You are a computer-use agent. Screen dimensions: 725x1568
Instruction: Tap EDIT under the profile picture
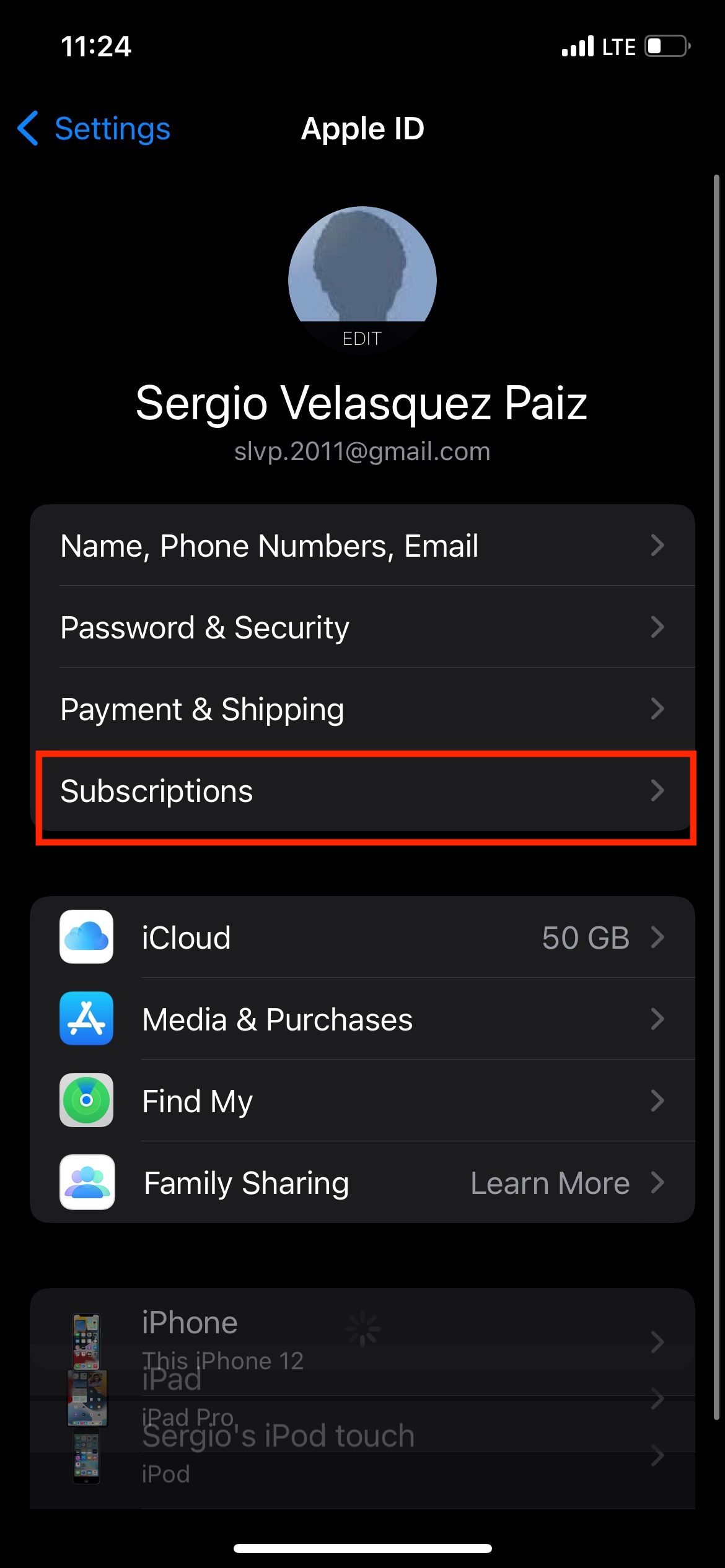coord(362,338)
